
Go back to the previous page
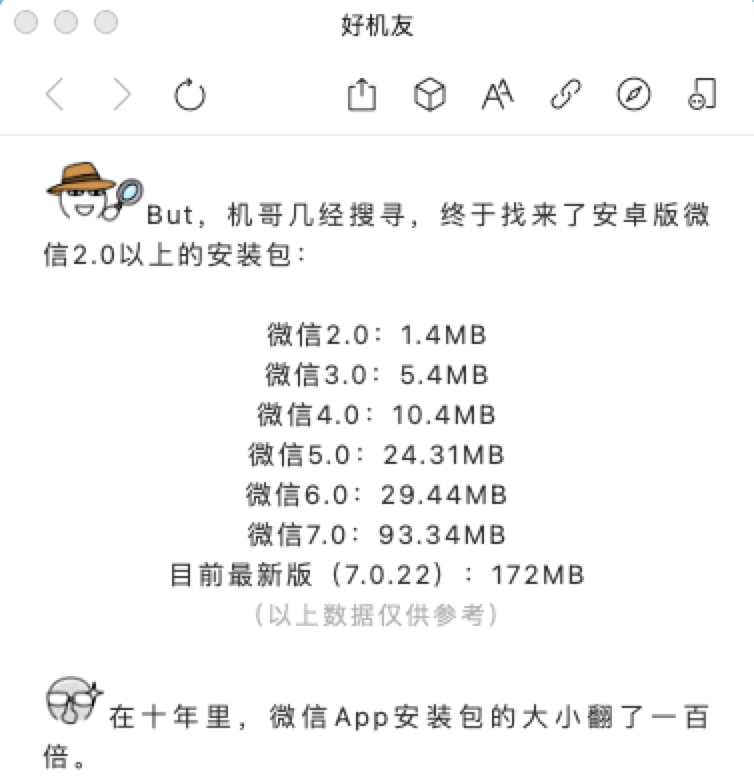tap(55, 95)
